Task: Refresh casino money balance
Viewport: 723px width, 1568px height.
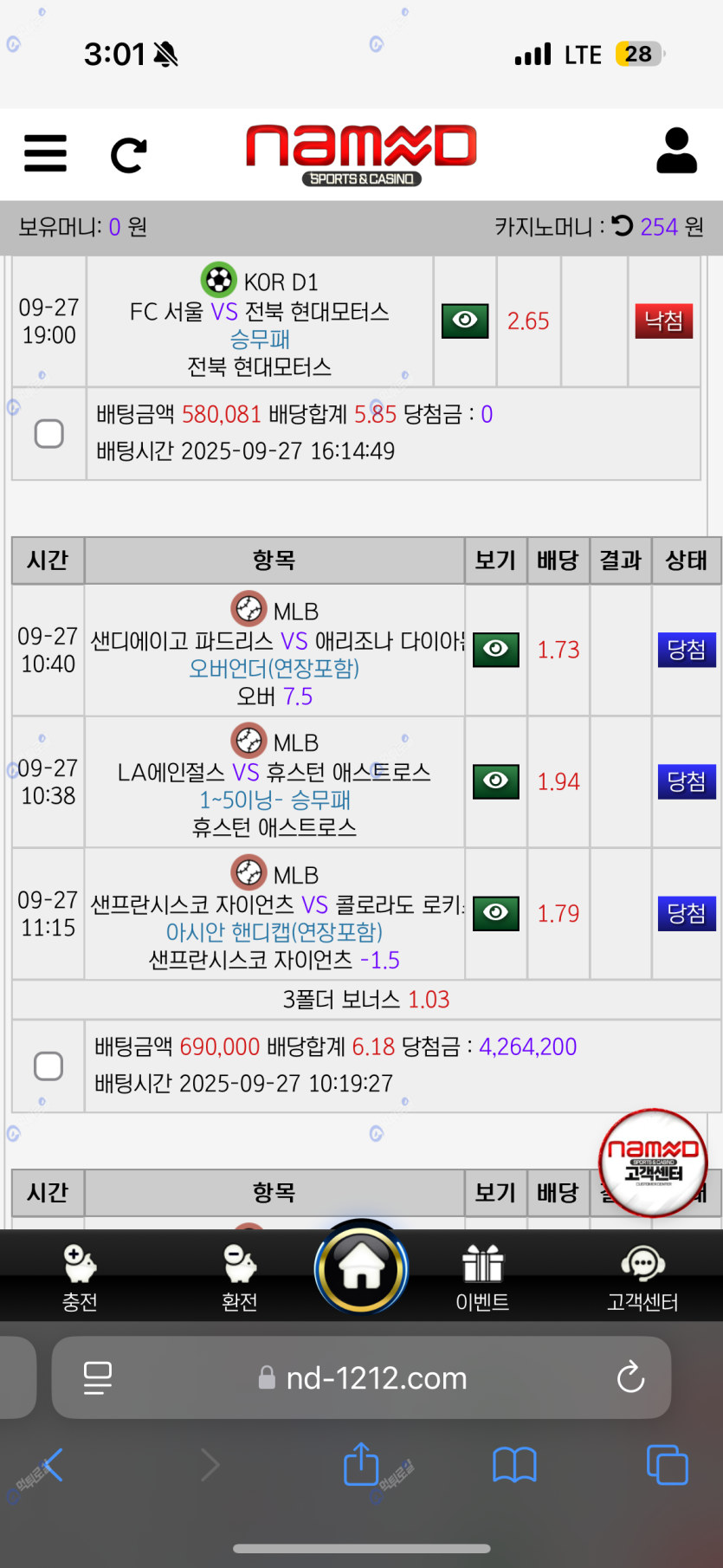Action: 623,226
